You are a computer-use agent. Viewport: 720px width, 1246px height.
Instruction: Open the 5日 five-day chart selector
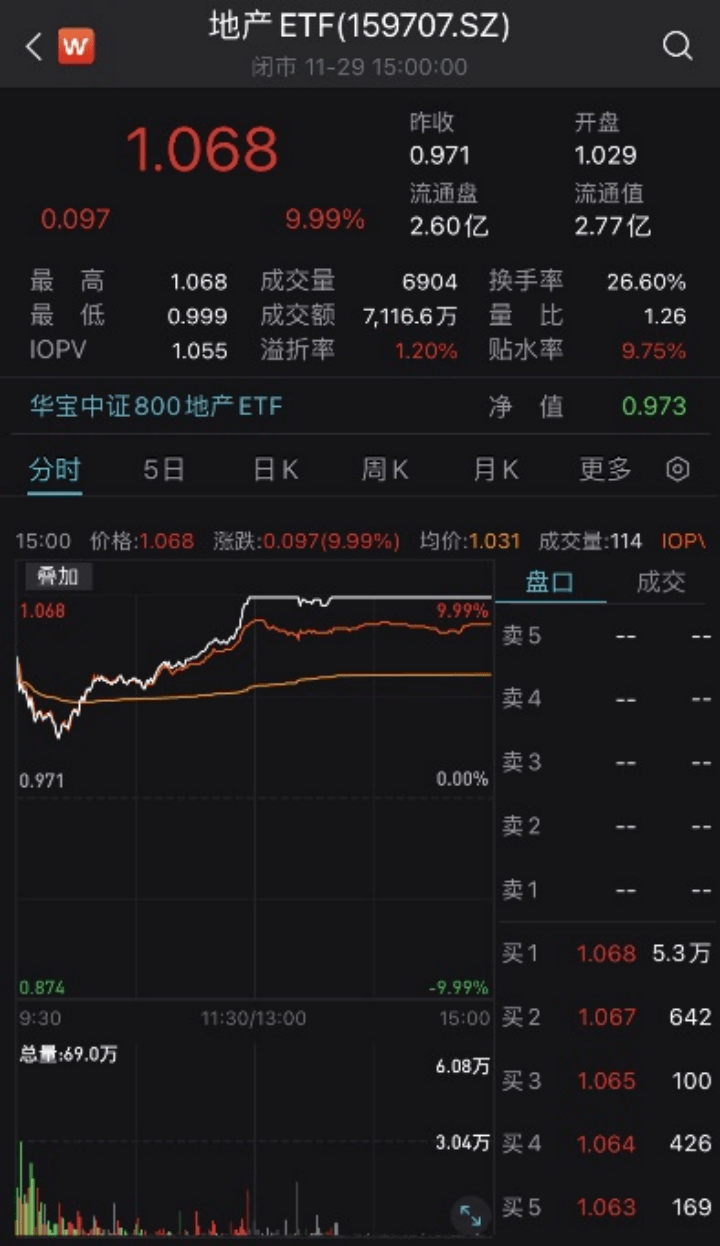point(163,469)
